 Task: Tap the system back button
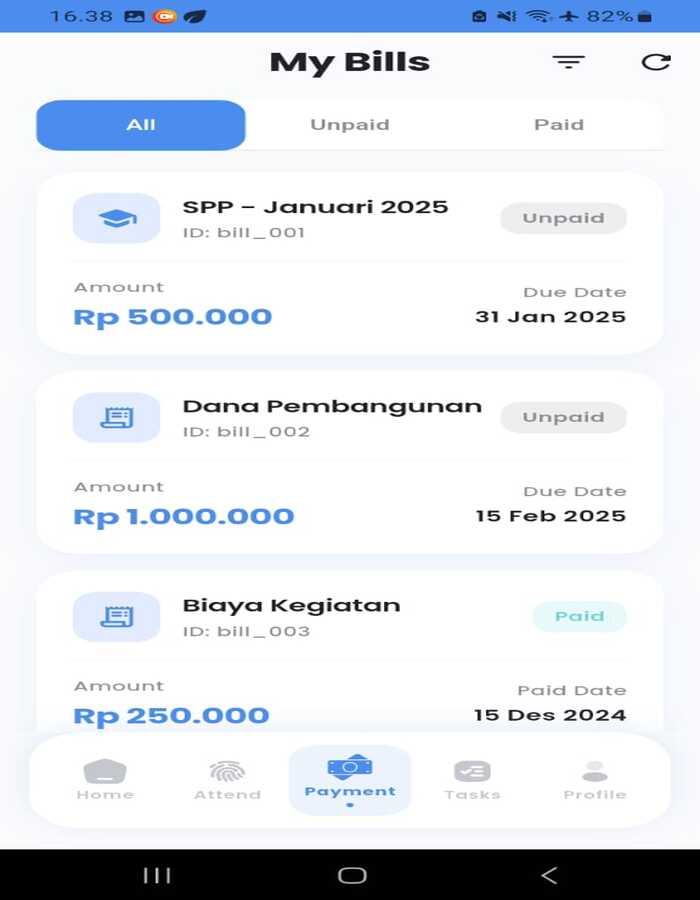coord(548,875)
